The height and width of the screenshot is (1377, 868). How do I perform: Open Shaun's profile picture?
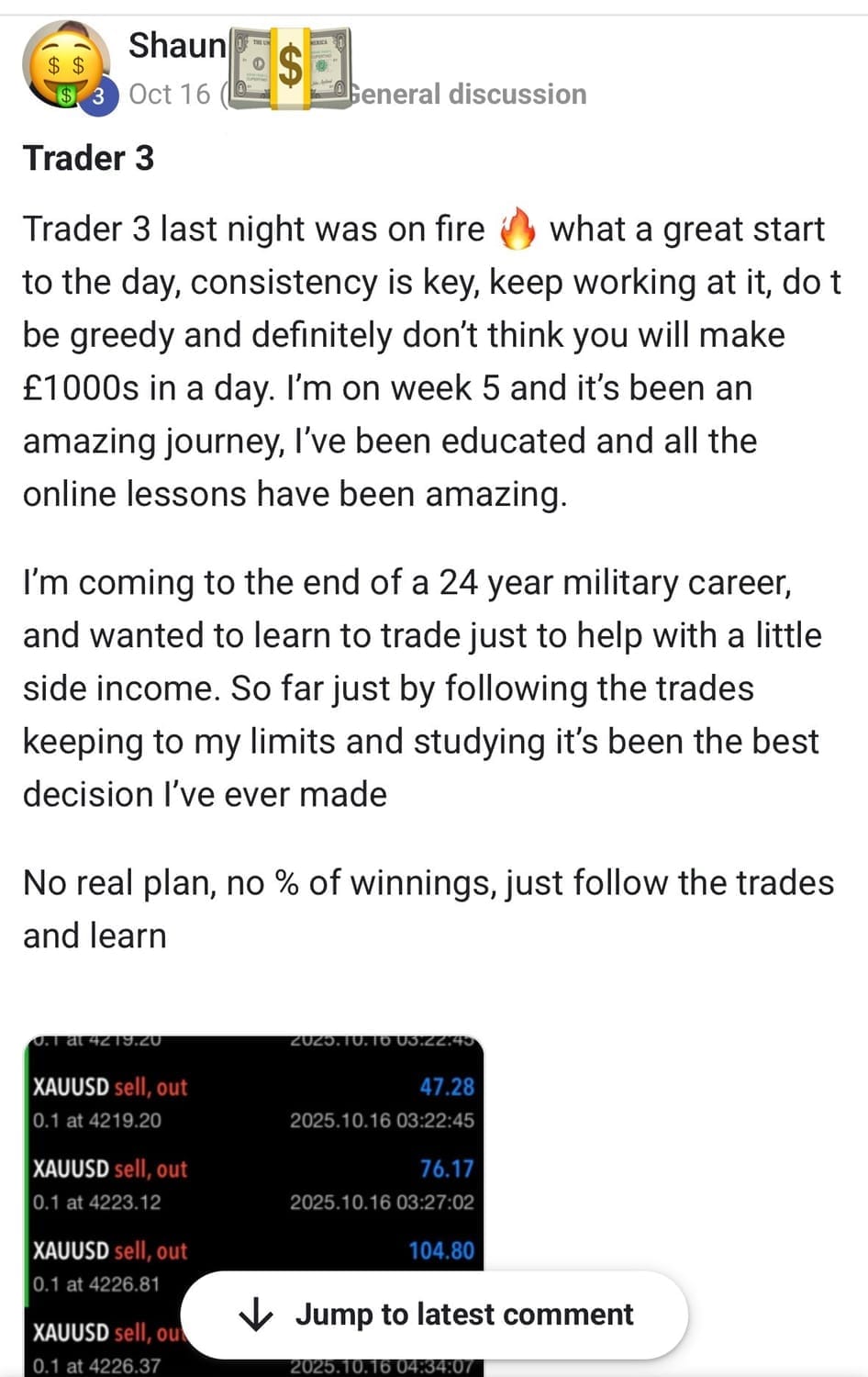[65, 64]
